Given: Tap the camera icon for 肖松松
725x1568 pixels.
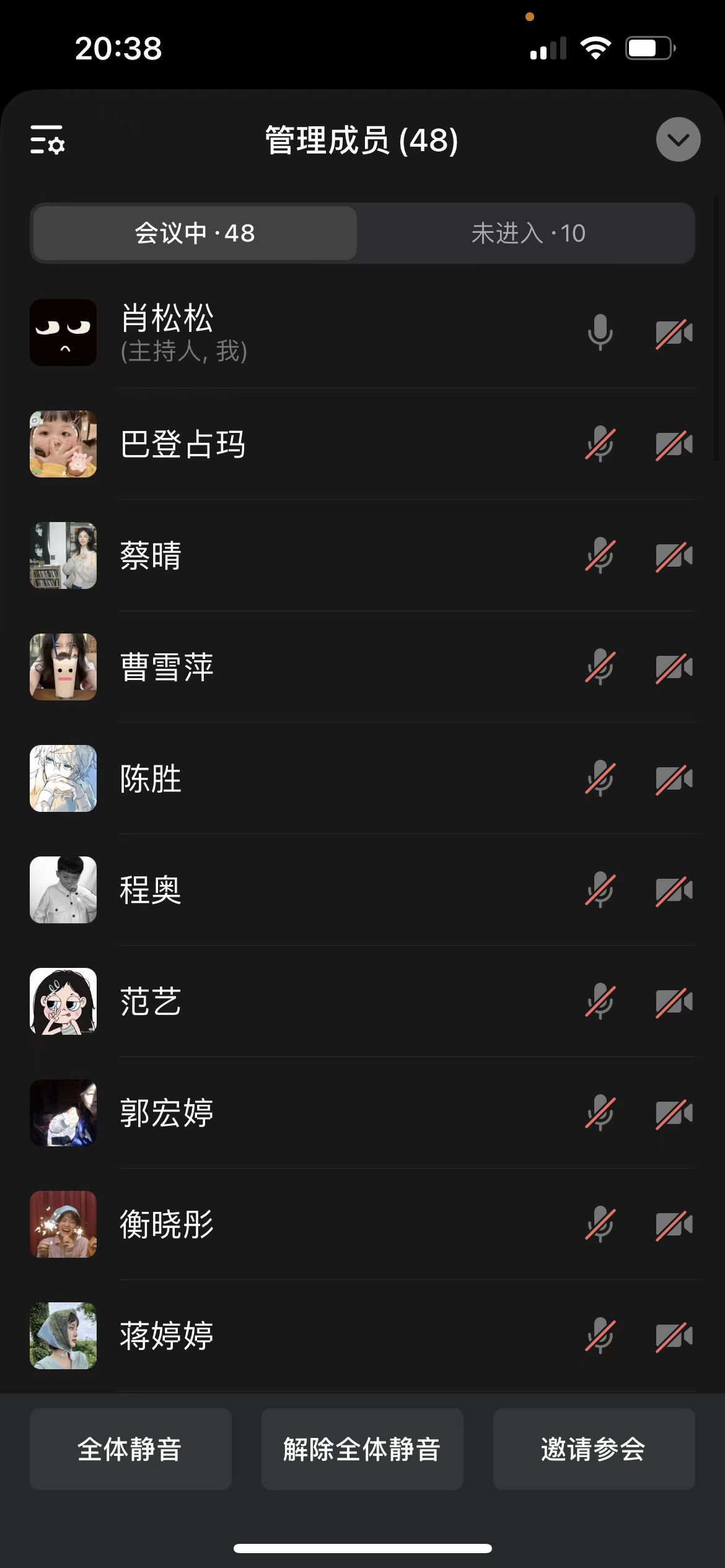Looking at the screenshot, I should 674,333.
